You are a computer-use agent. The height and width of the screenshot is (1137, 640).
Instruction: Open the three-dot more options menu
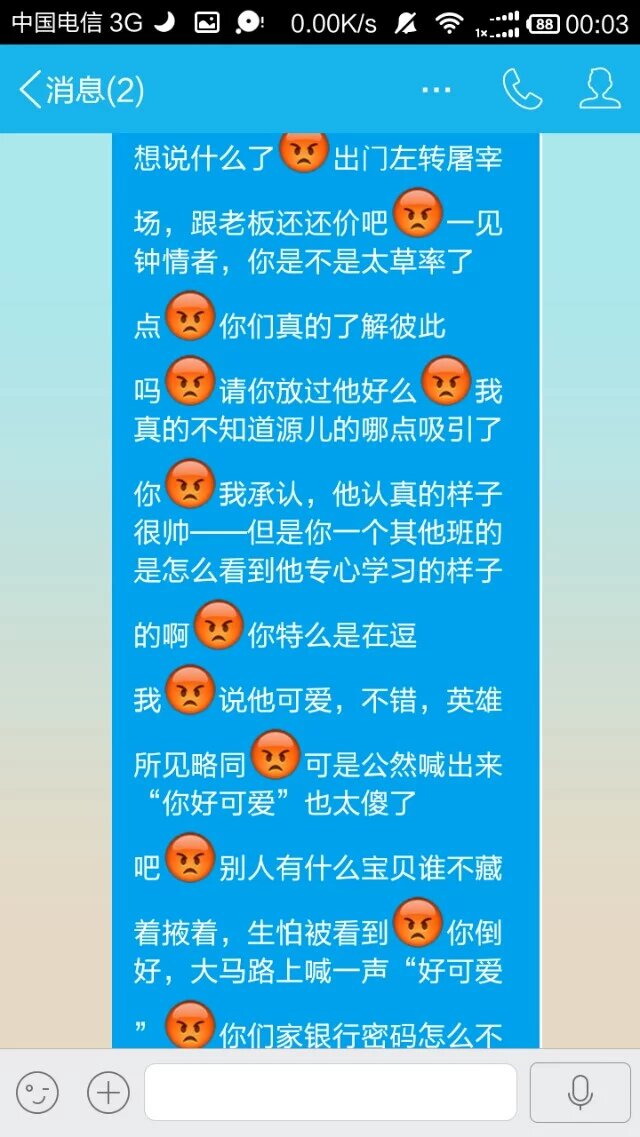[x=437, y=91]
